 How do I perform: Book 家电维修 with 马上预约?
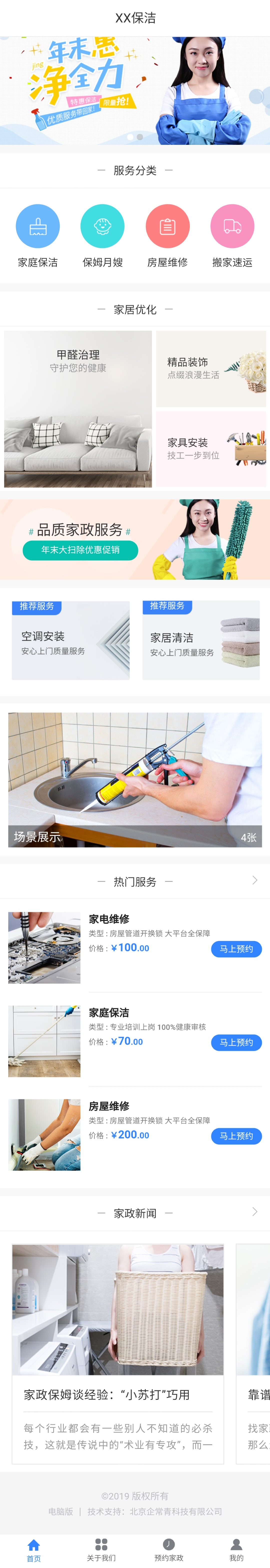(236, 949)
